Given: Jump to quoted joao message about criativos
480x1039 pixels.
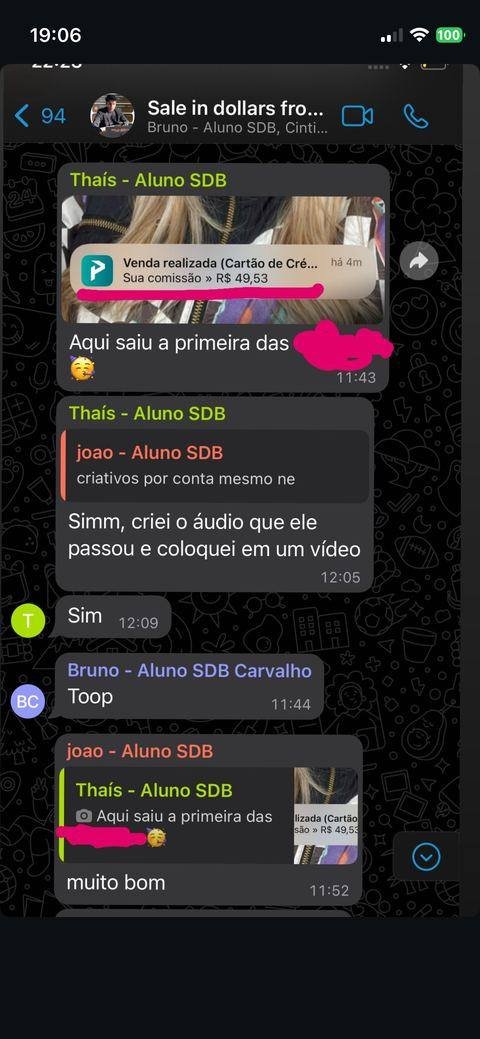Looking at the screenshot, I should pyautogui.click(x=215, y=465).
